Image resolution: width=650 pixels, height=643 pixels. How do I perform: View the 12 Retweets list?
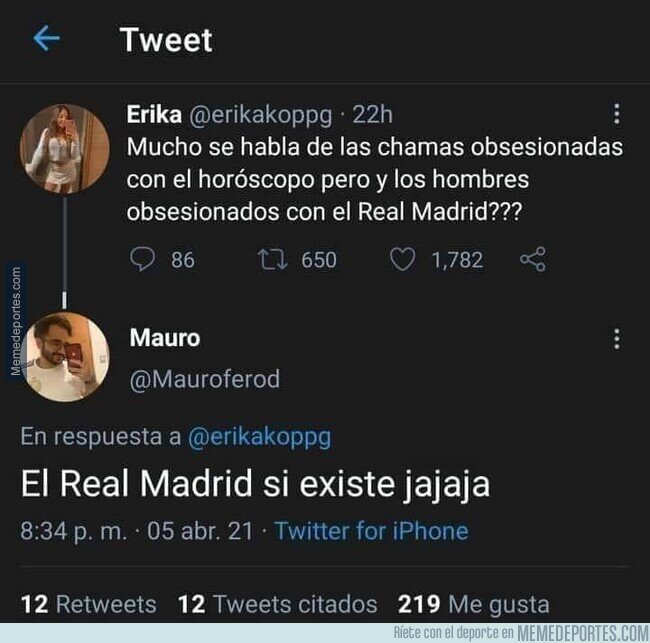click(x=89, y=604)
